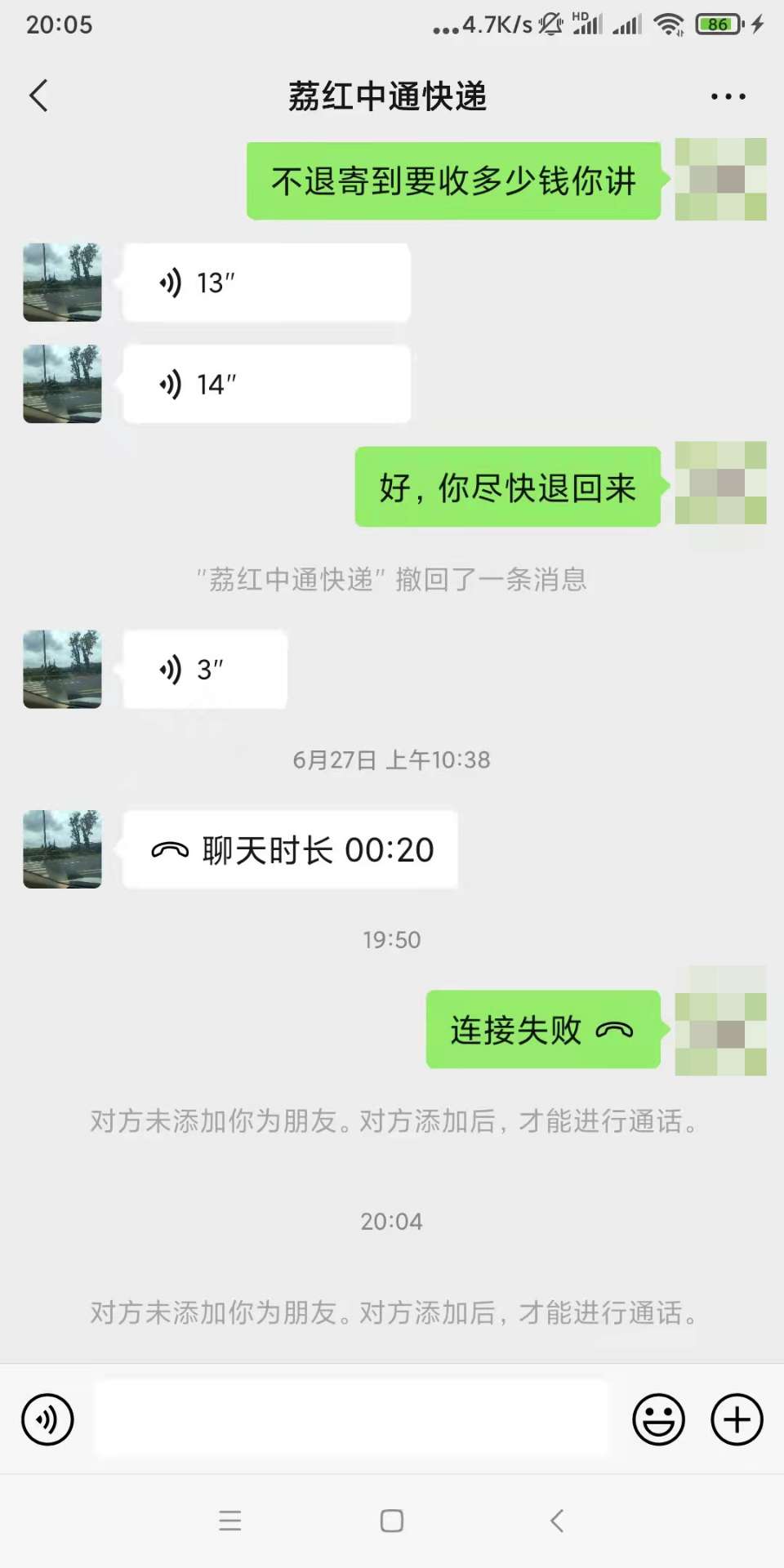Open the chat details overflow menu
Viewport: 784px width, 1568px height.
point(727,96)
